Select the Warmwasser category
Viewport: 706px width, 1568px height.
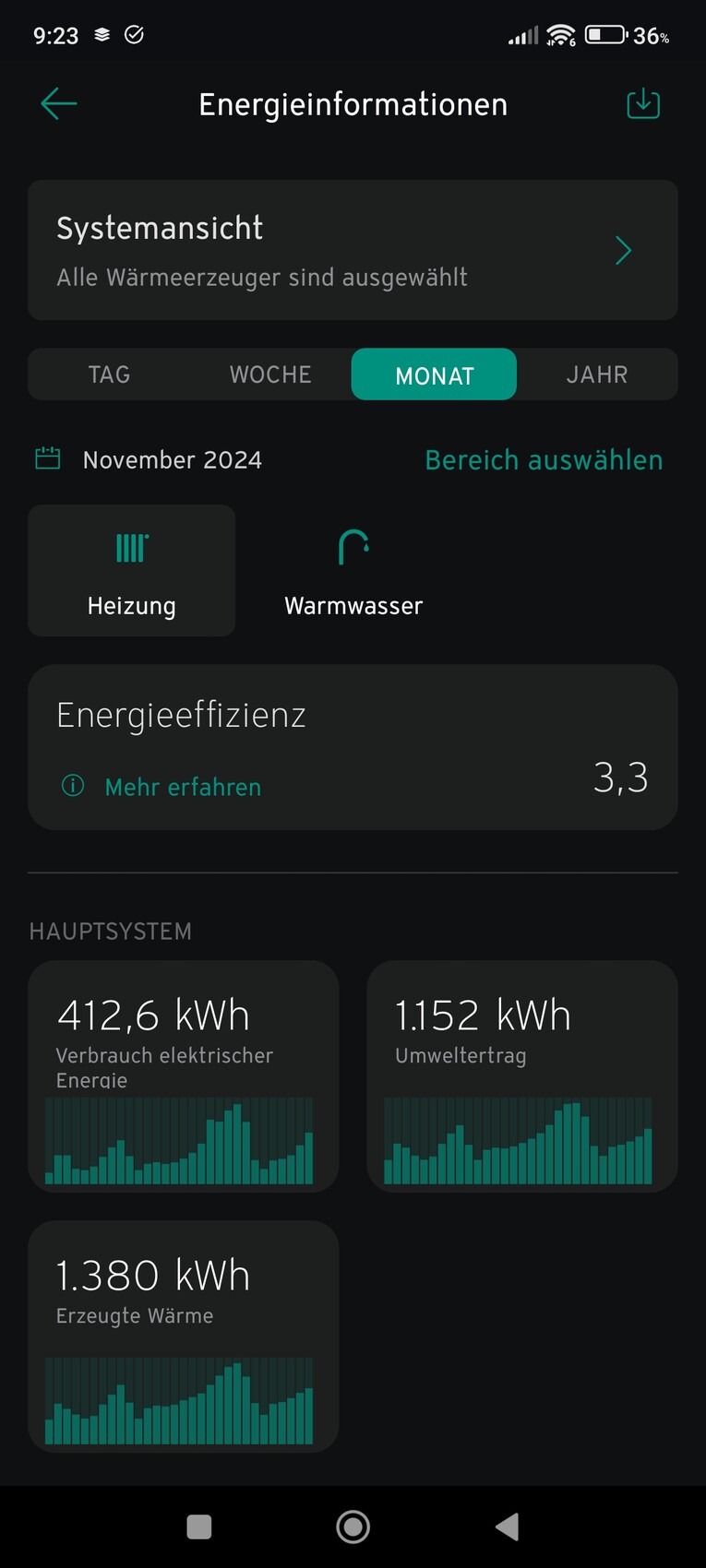tap(353, 571)
